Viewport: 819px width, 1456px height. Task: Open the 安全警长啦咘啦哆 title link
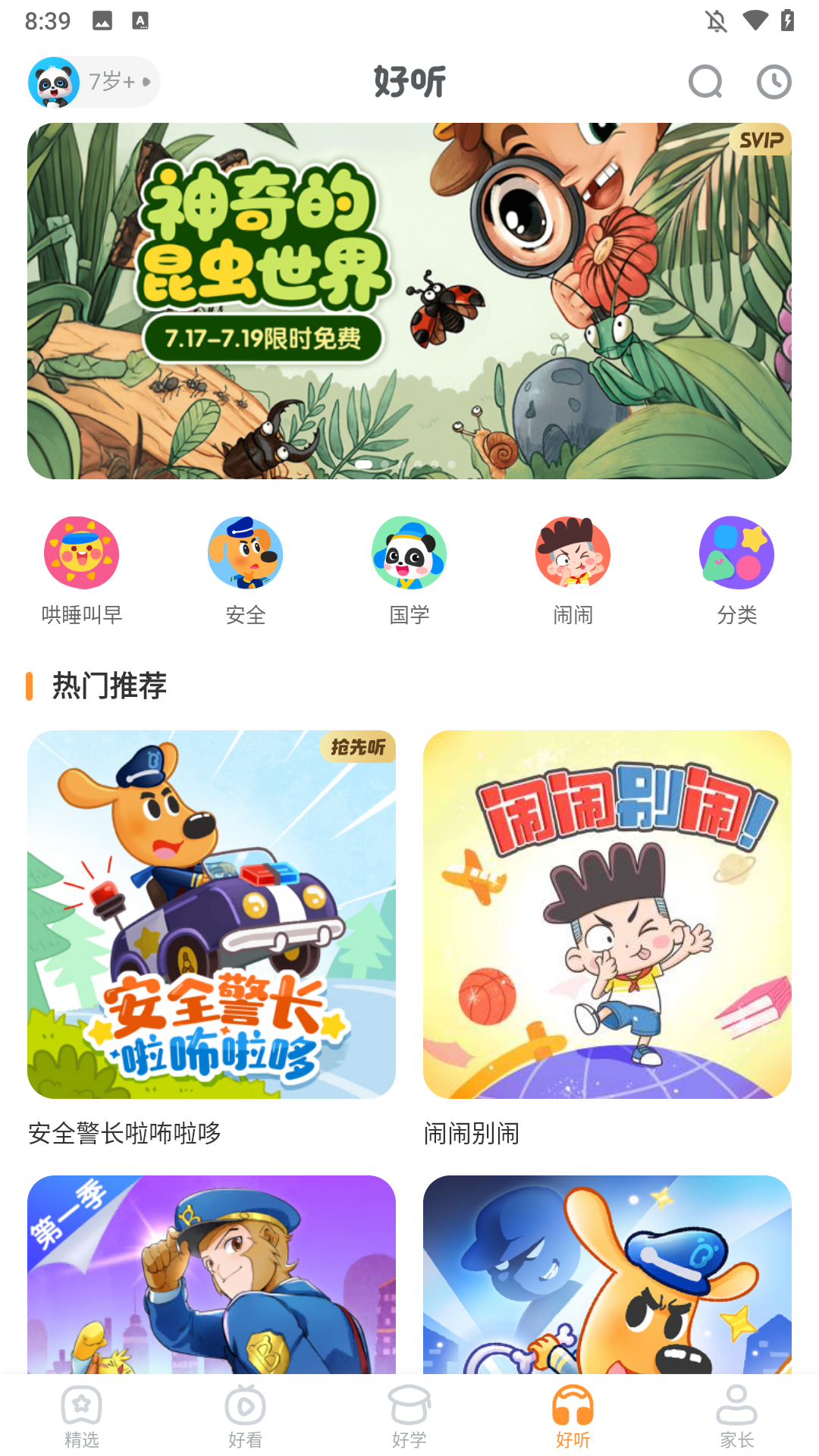[125, 1134]
